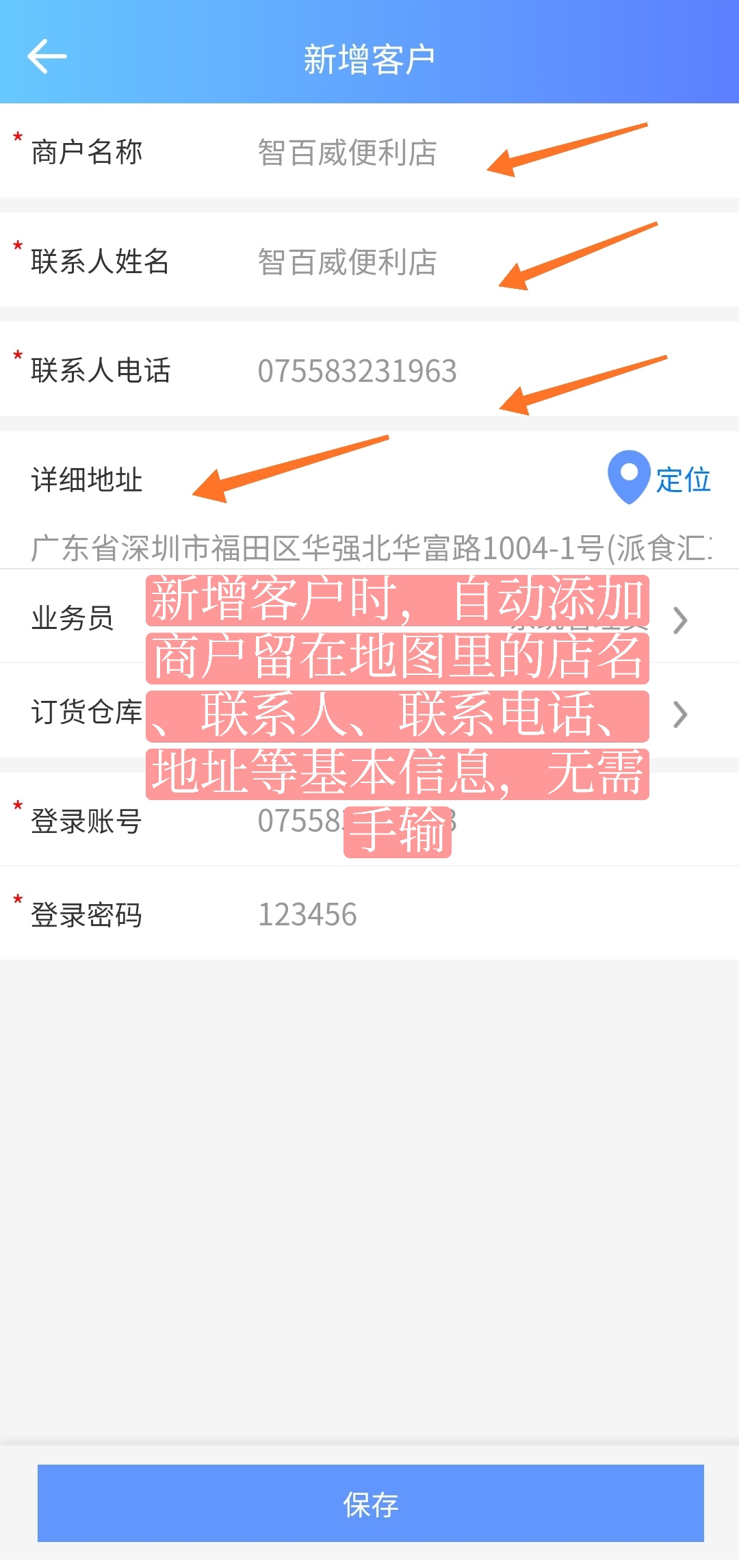Open the 业务员 selector
Viewport: 739px width, 1568px height.
[679, 620]
